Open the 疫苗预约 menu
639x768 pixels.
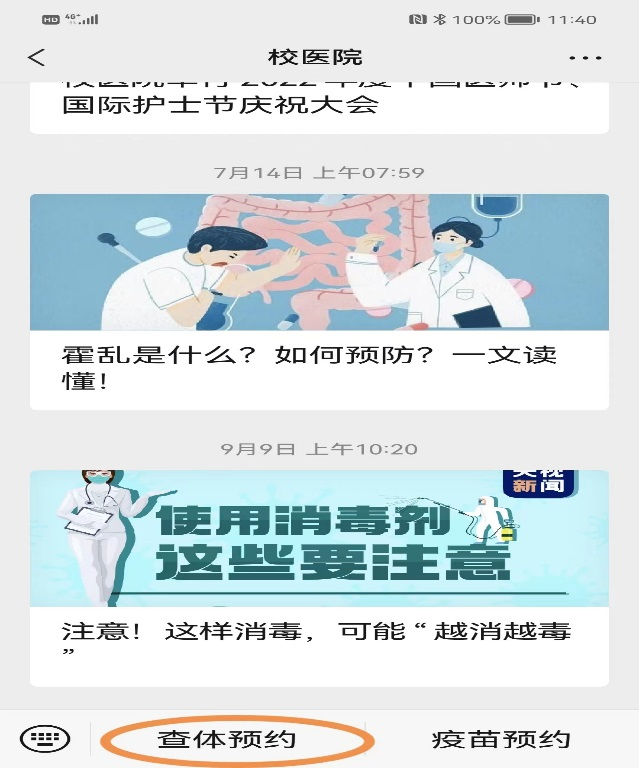pyautogui.click(x=500, y=740)
